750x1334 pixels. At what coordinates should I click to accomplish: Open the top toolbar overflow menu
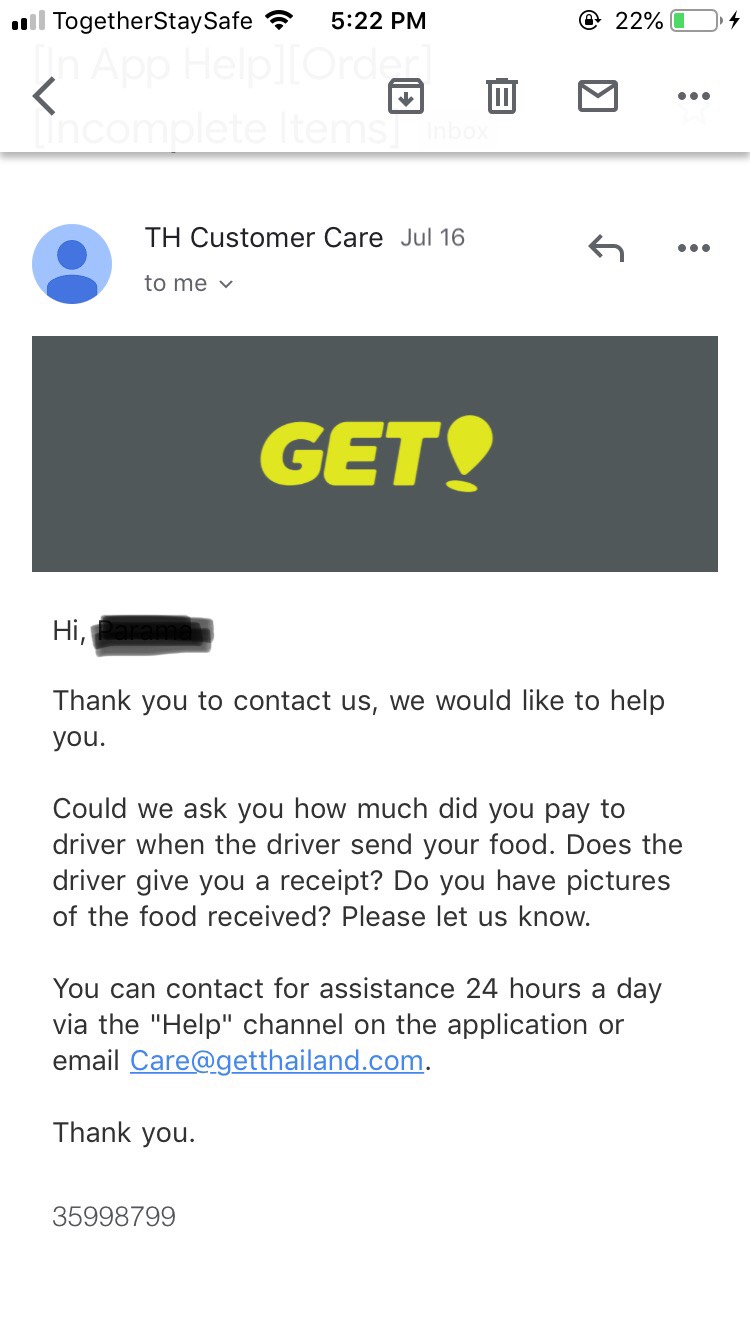click(x=693, y=96)
